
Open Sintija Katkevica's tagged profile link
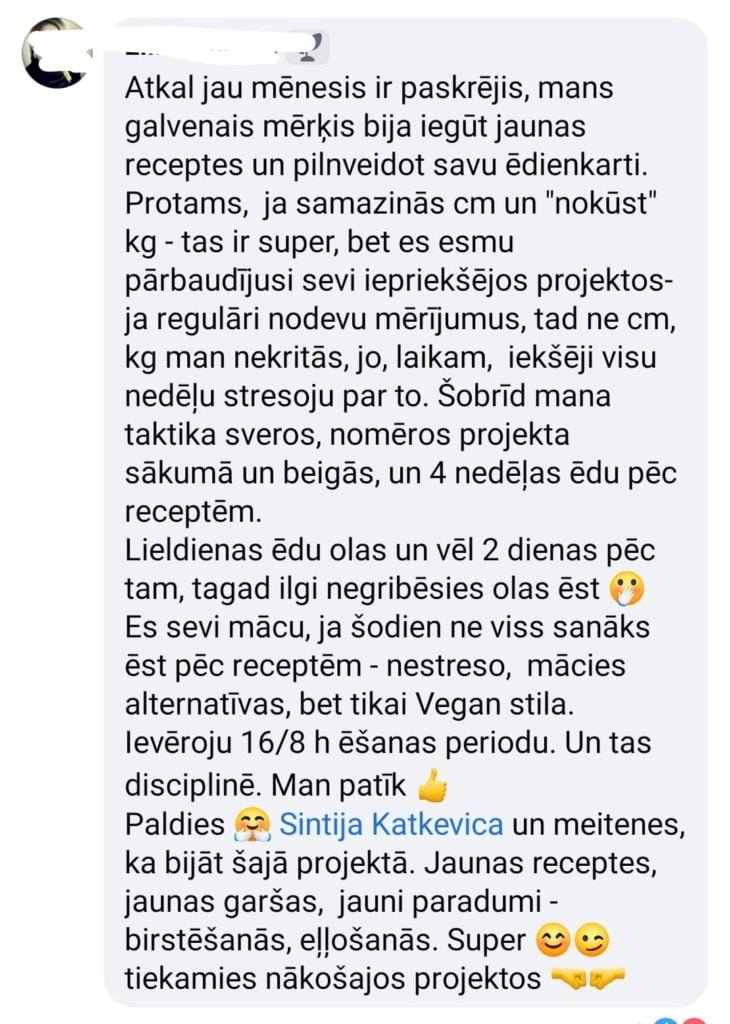tap(389, 825)
